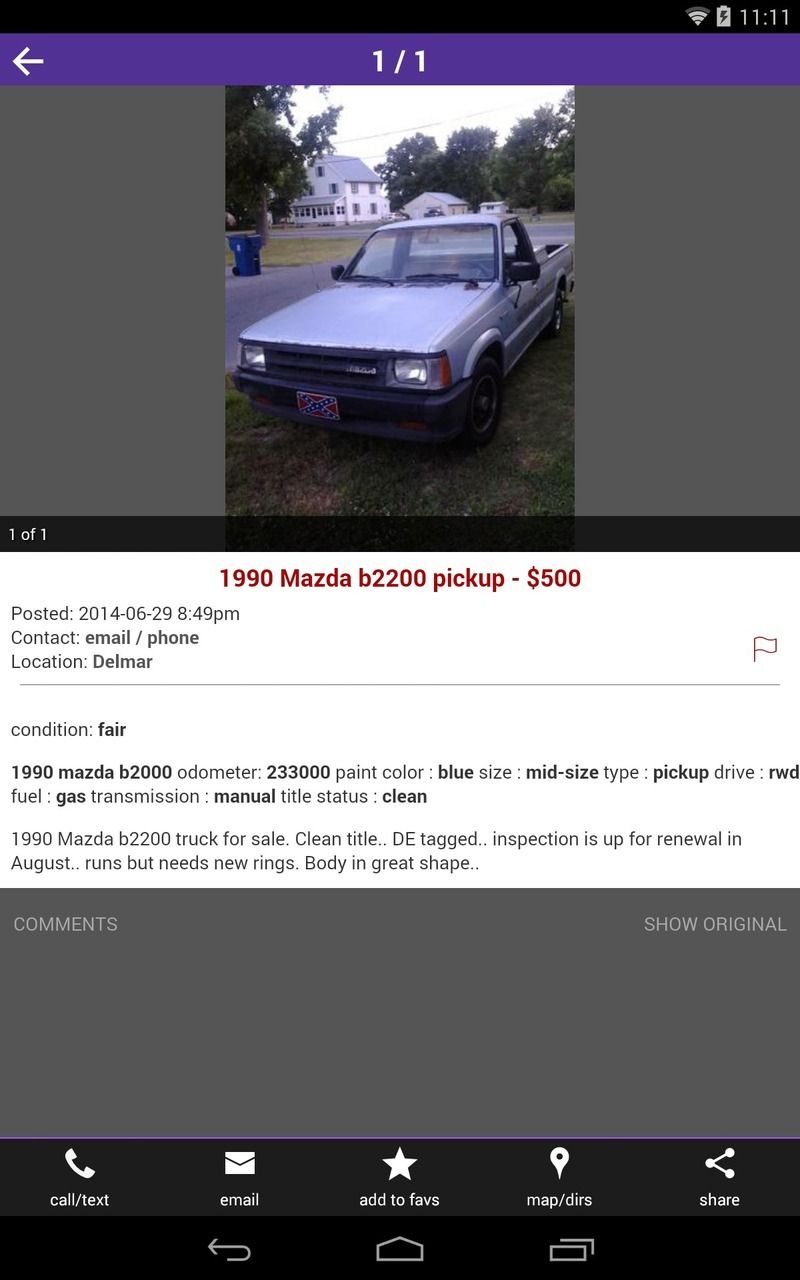This screenshot has height=1280, width=800.
Task: Tap SHOW ORIGINAL
Action: pyautogui.click(x=715, y=924)
